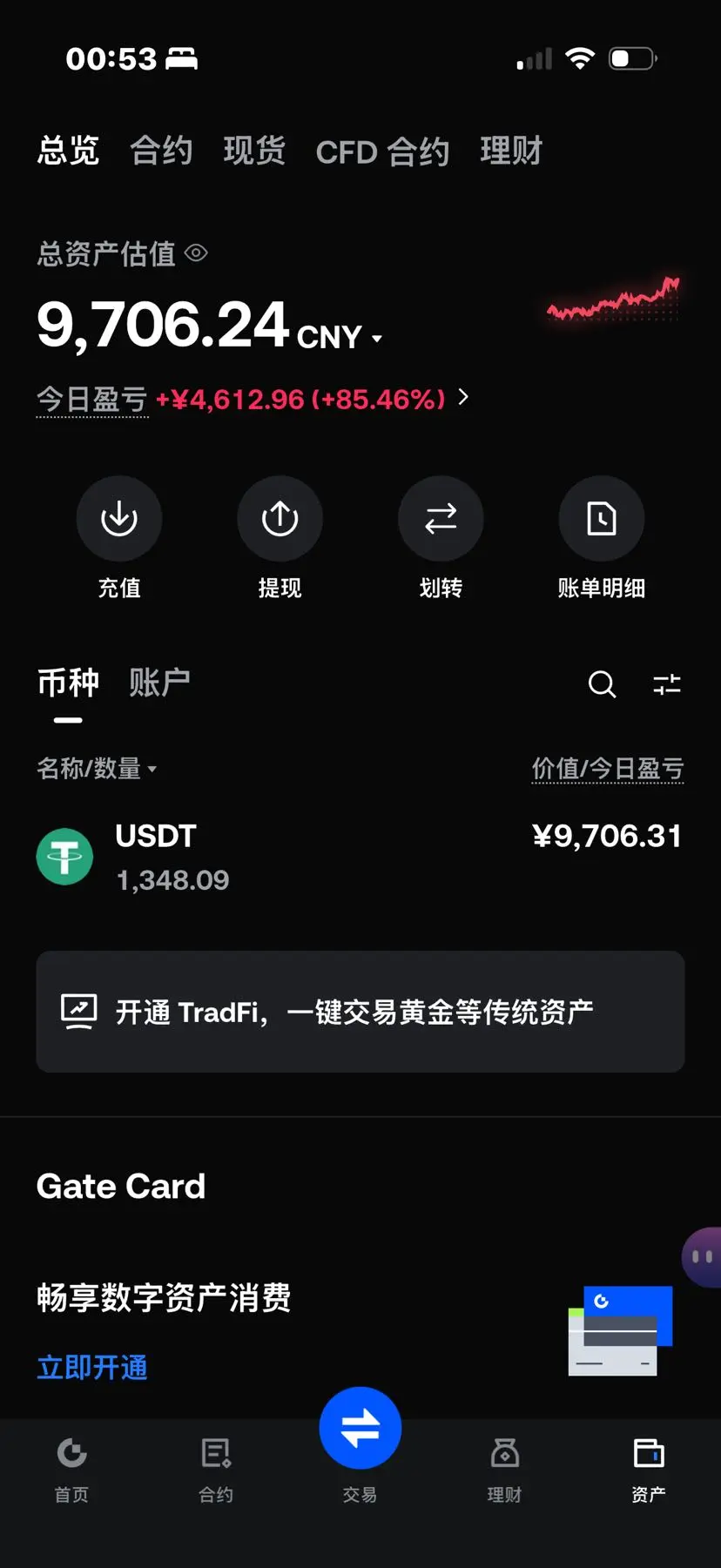Go to the 首页 home tab
The width and height of the screenshot is (721, 1568).
click(x=71, y=1470)
